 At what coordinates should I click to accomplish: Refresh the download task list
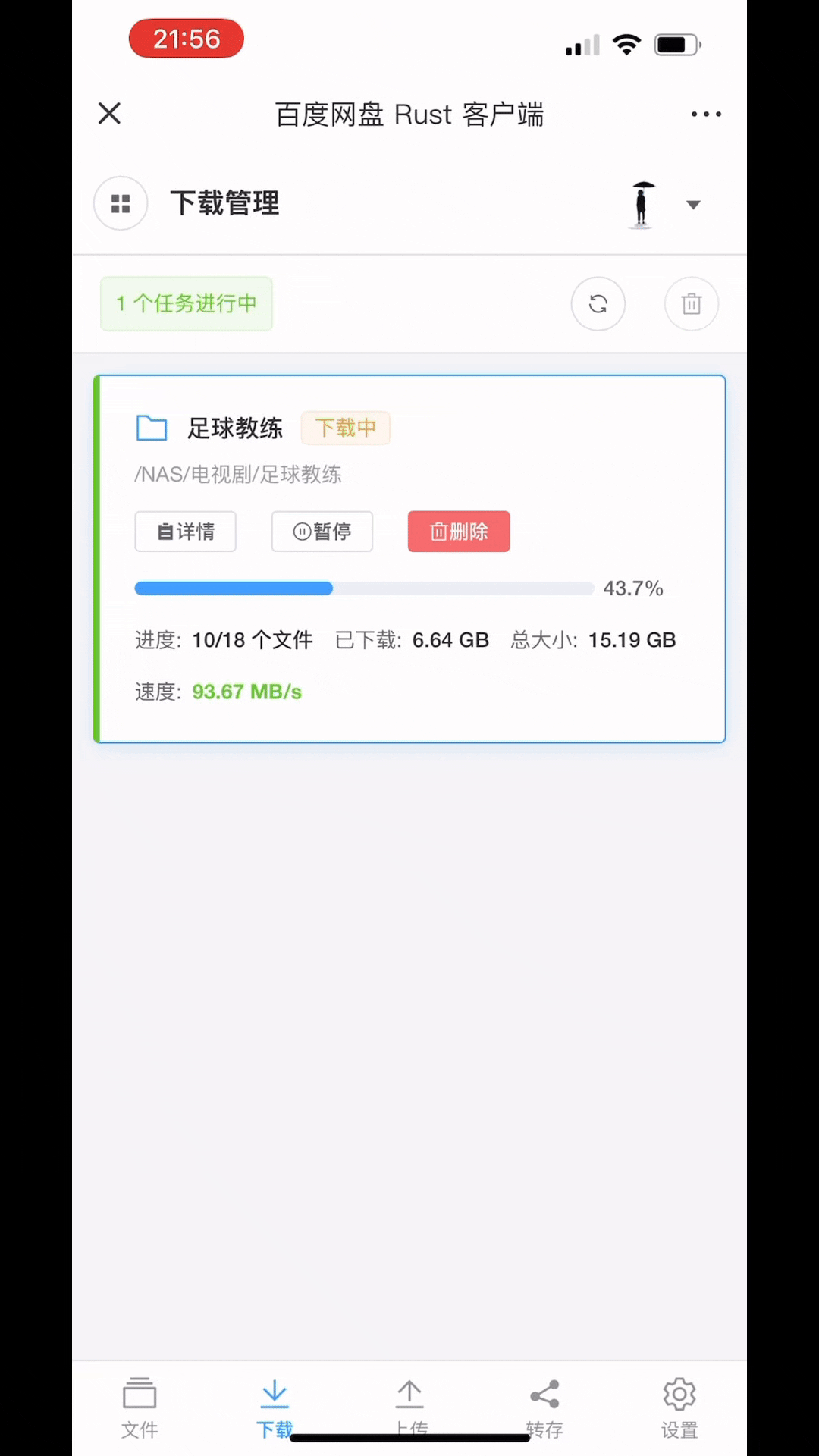point(598,303)
